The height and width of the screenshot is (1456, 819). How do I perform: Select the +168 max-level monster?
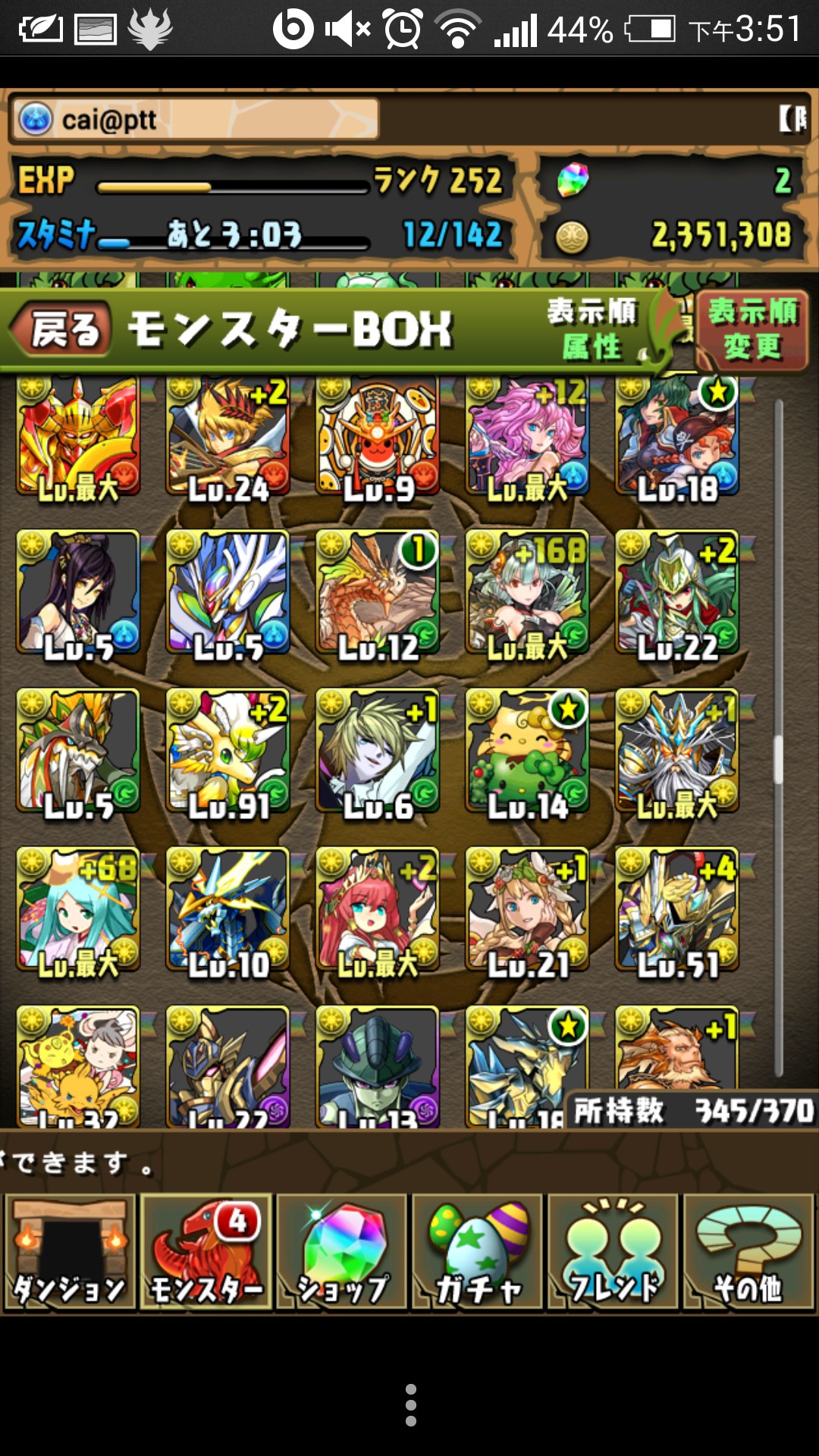point(528,593)
